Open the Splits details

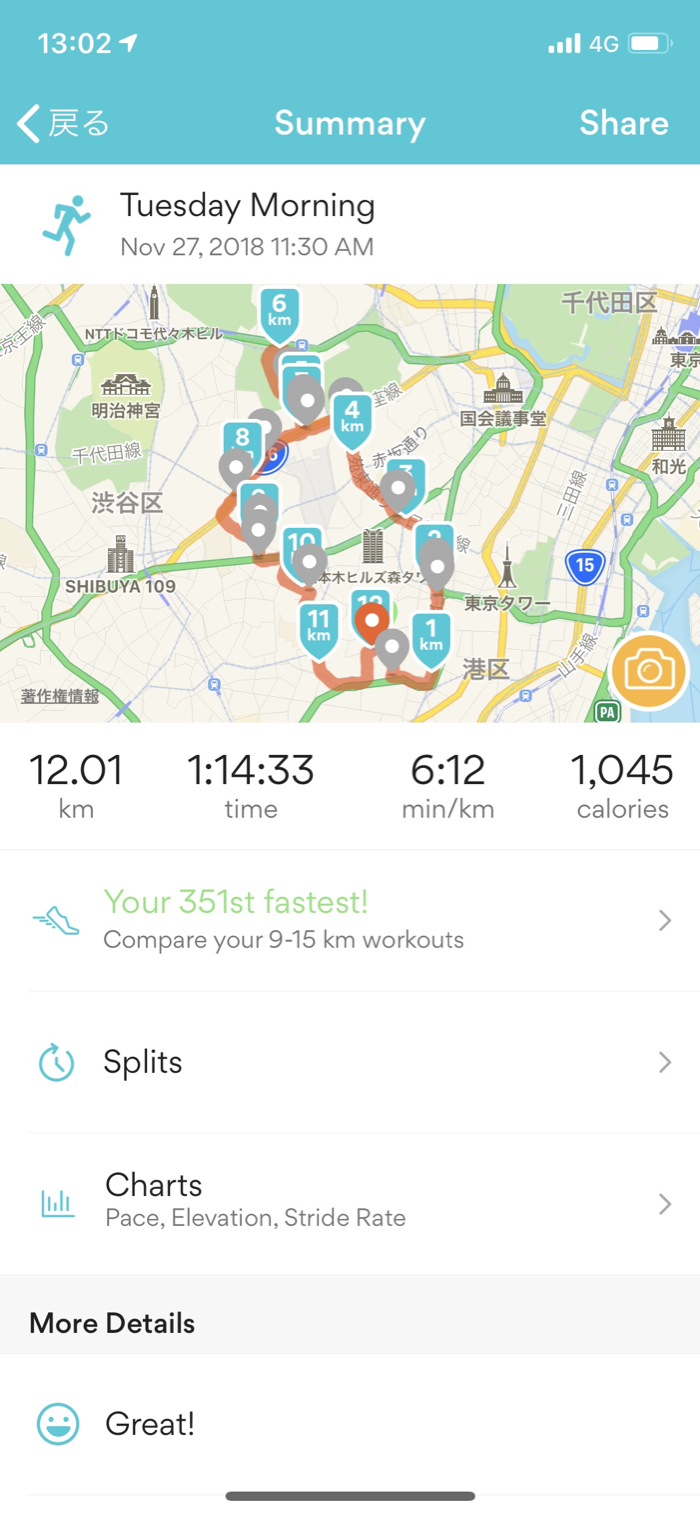point(350,1062)
